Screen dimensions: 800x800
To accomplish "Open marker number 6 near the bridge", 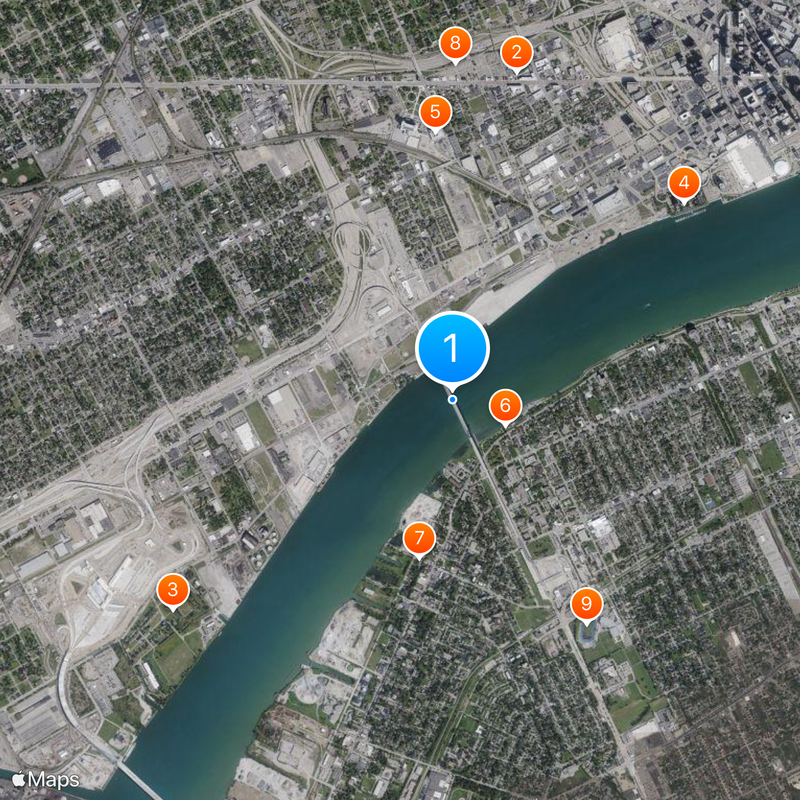I will pyautogui.click(x=505, y=405).
